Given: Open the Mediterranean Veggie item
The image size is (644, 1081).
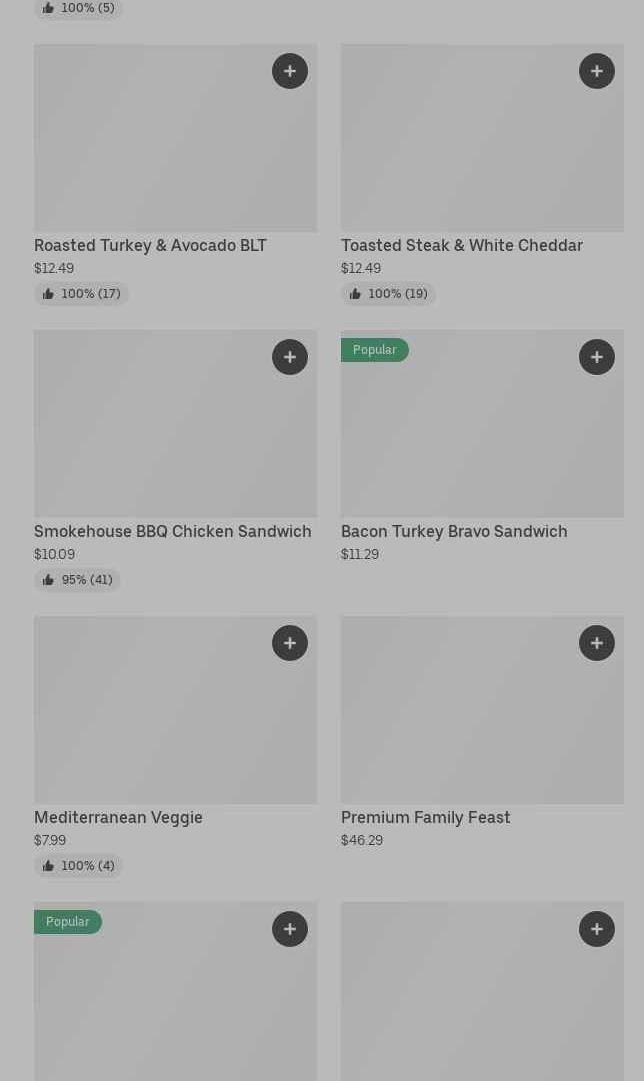Looking at the screenshot, I should 118,818.
